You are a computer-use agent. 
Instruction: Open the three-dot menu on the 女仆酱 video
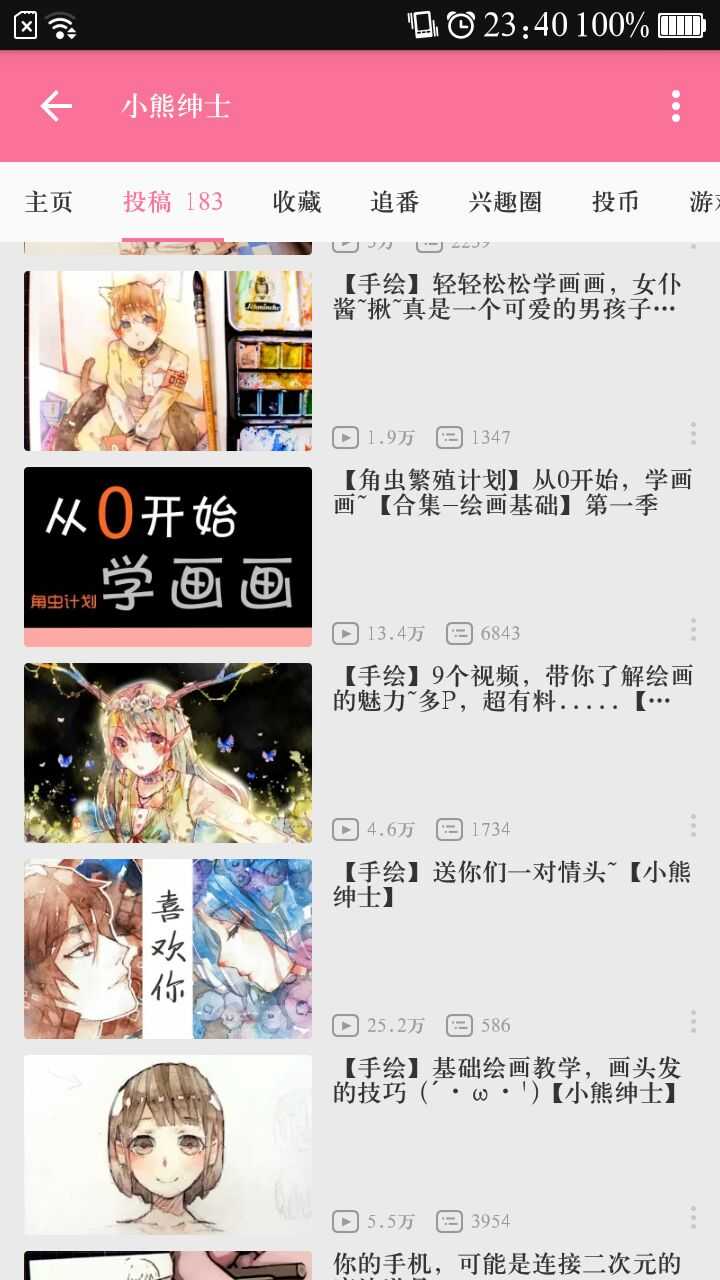click(692, 433)
